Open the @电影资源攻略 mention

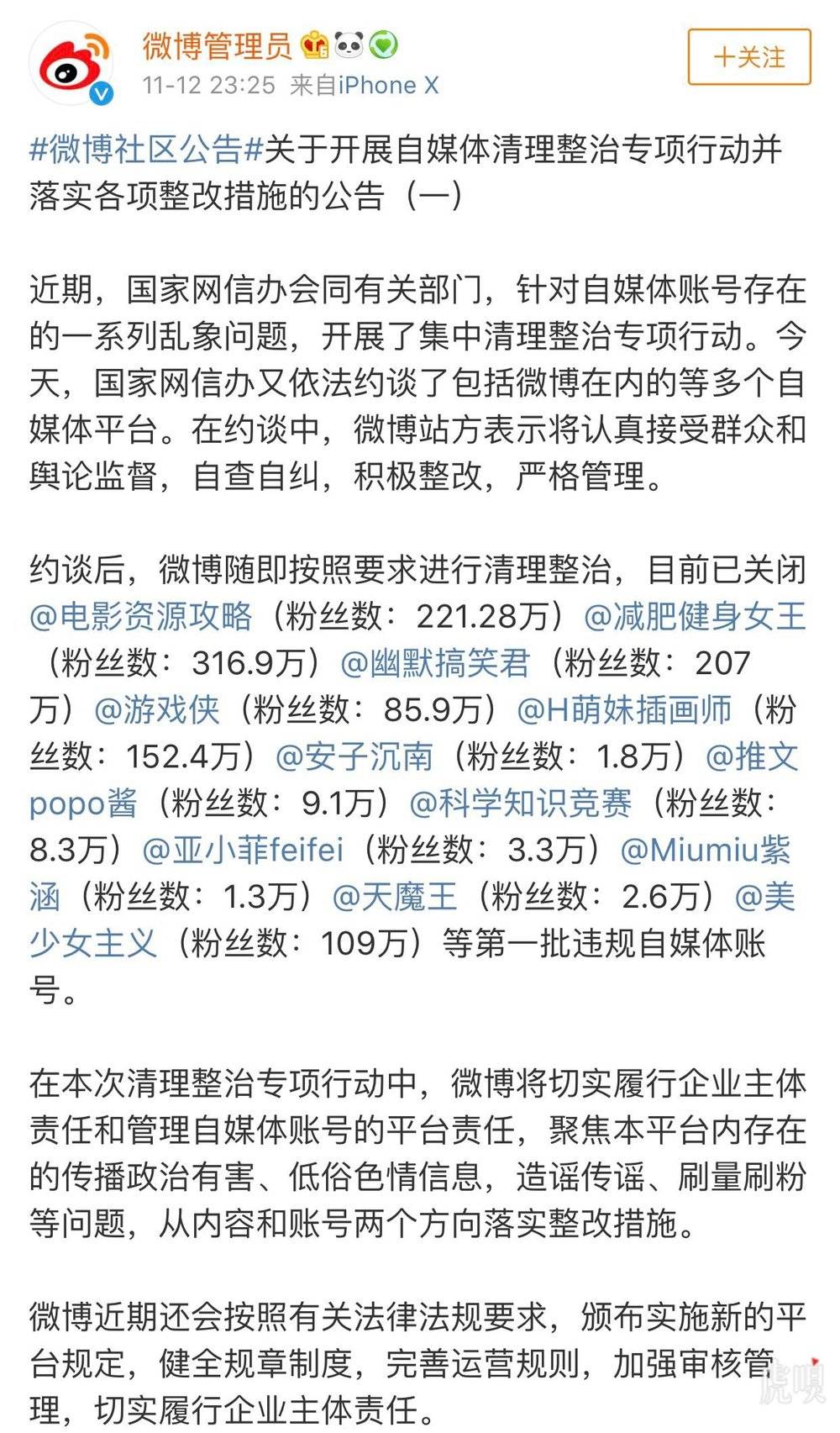coord(141,616)
